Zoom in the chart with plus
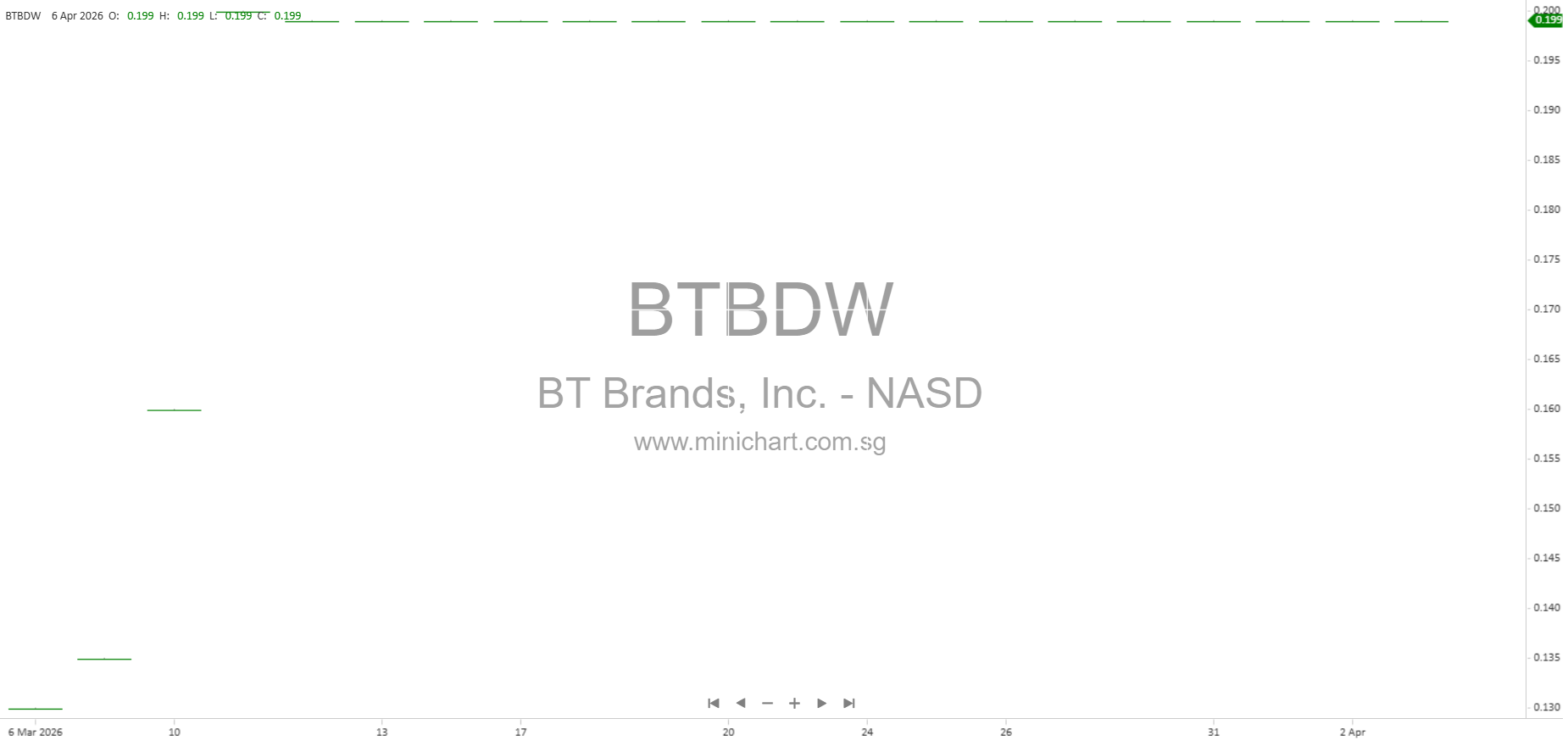The width and height of the screenshot is (1568, 741). [x=794, y=704]
